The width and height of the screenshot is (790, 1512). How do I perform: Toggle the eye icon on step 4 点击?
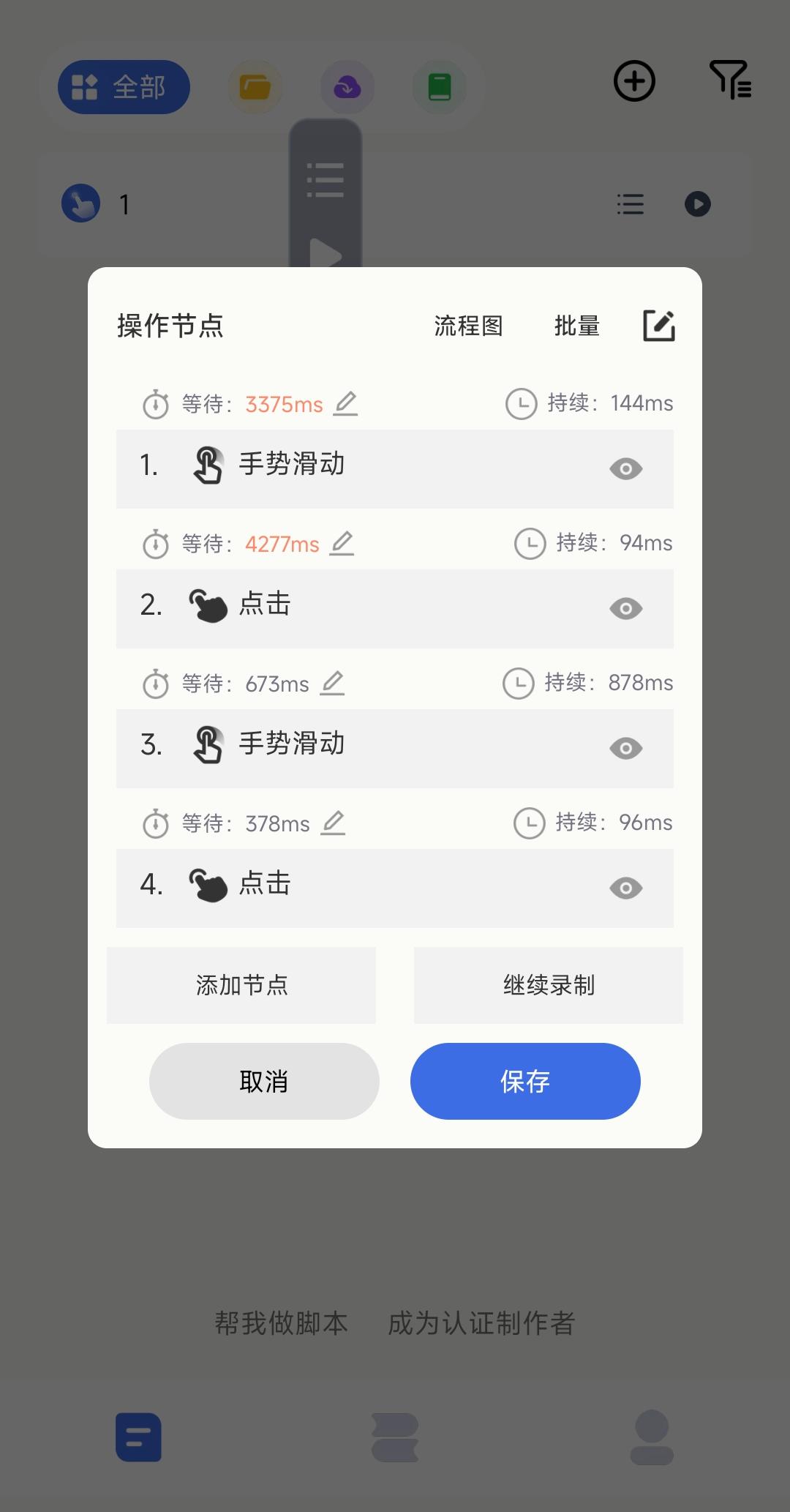(x=626, y=888)
